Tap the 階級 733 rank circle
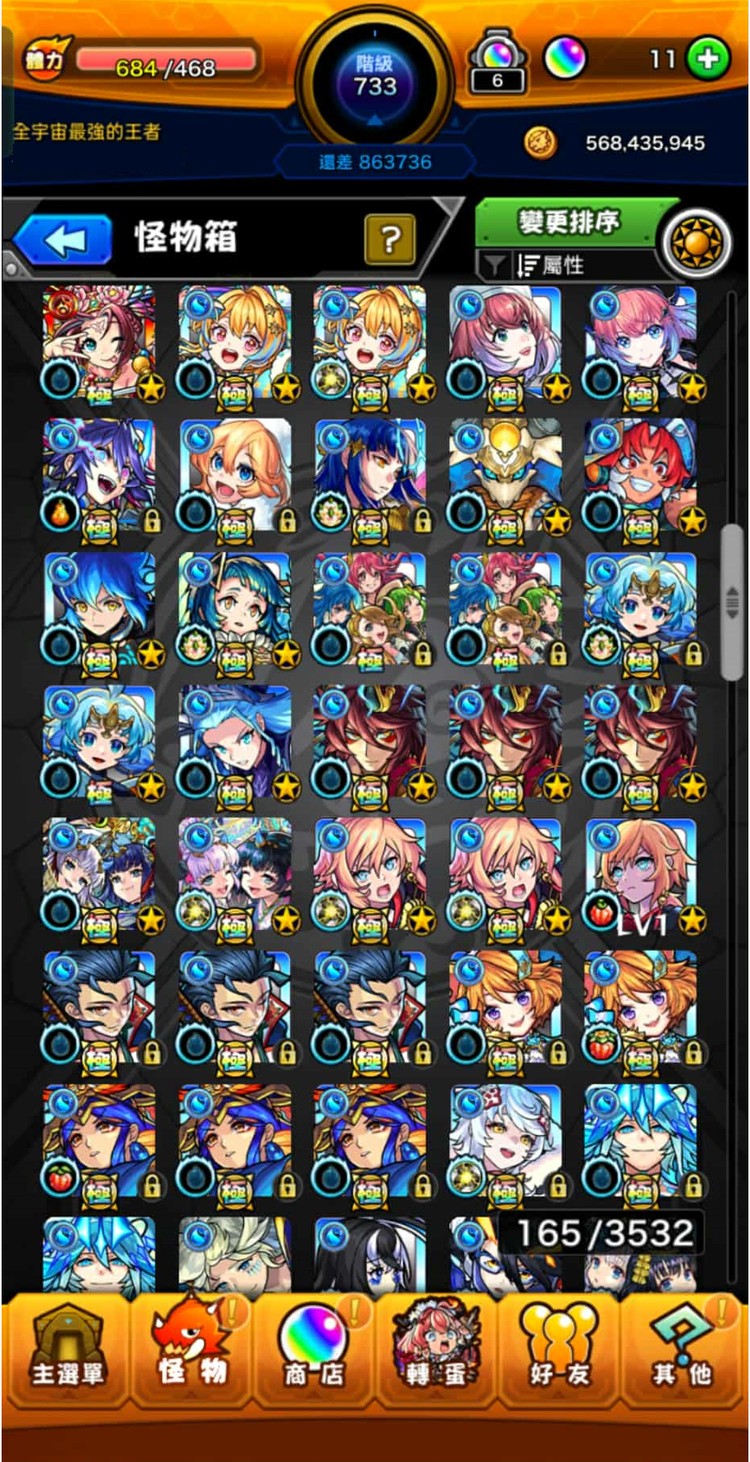Image resolution: width=750 pixels, height=1462 pixels. point(375,75)
